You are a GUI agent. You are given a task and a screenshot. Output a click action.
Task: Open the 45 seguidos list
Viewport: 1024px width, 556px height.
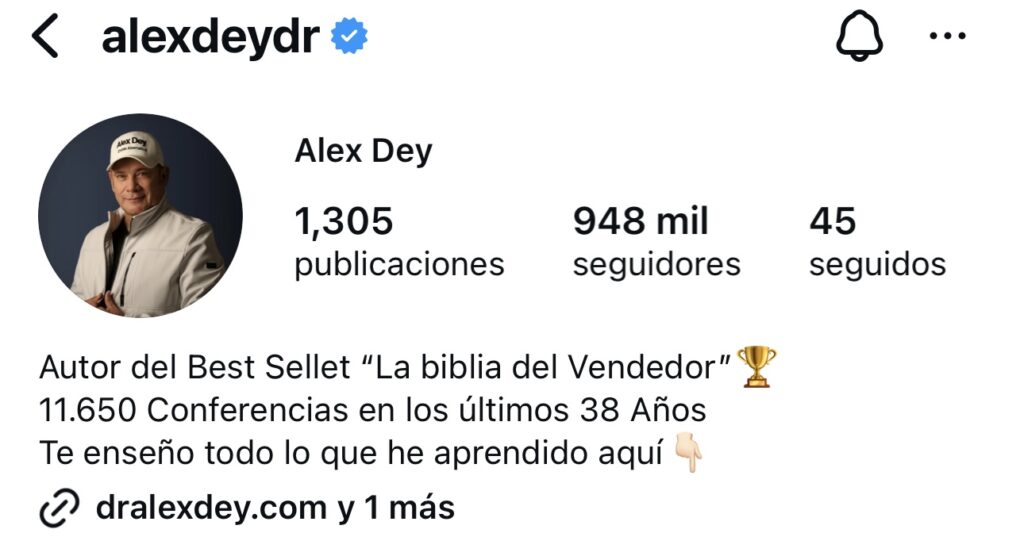(x=876, y=242)
